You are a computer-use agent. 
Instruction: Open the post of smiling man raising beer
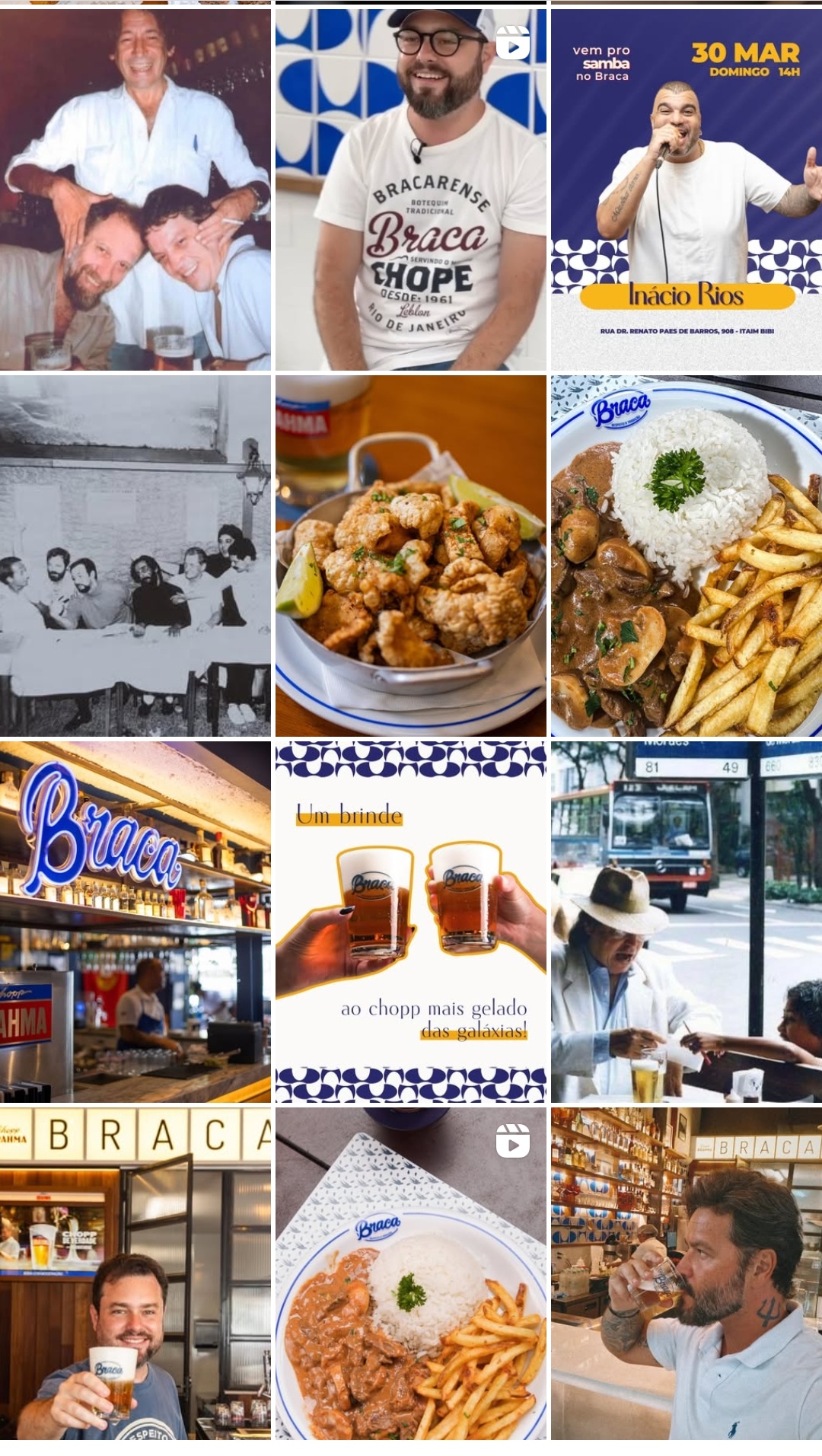pos(135,1273)
